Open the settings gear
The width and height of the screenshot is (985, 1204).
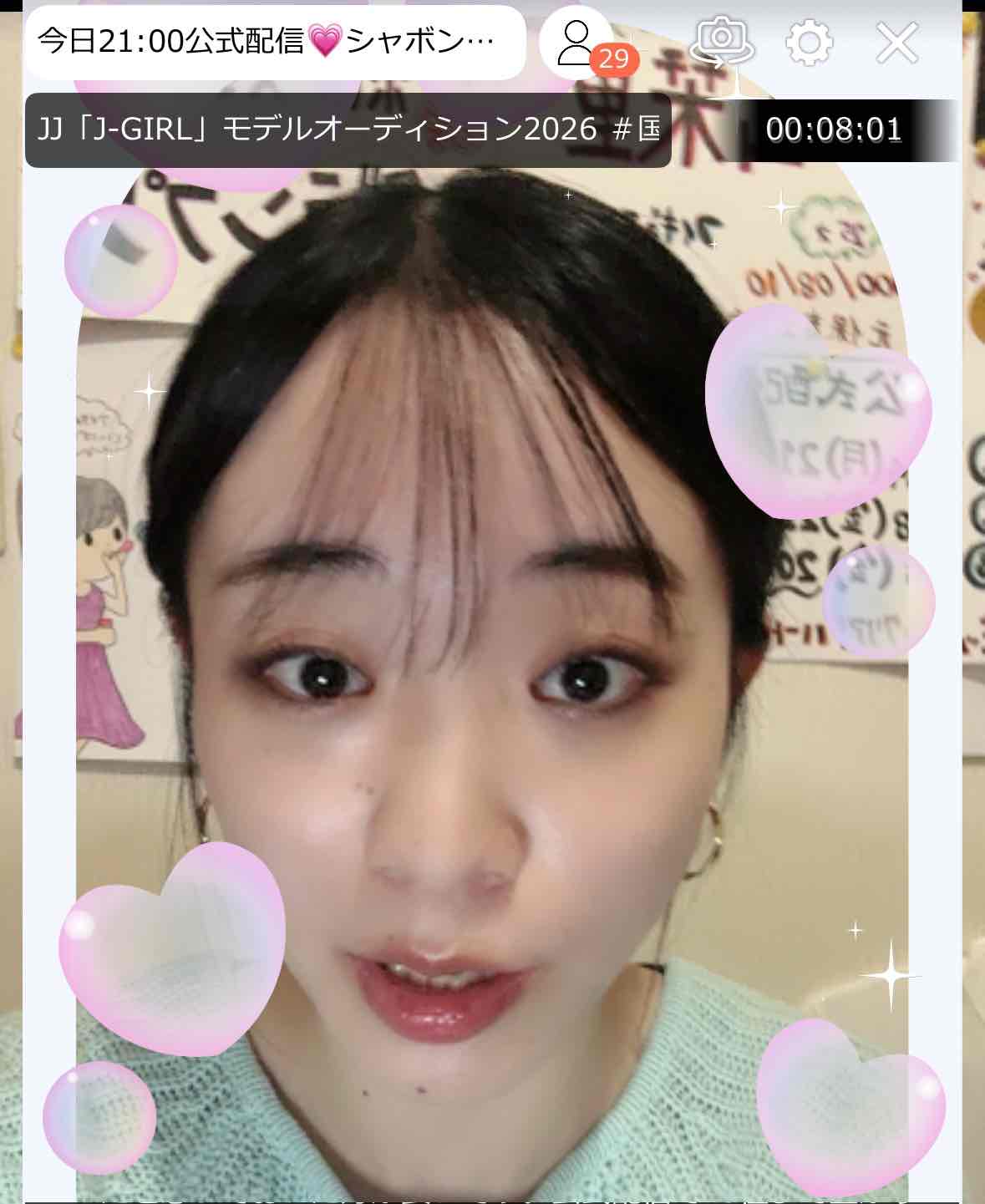tap(809, 43)
